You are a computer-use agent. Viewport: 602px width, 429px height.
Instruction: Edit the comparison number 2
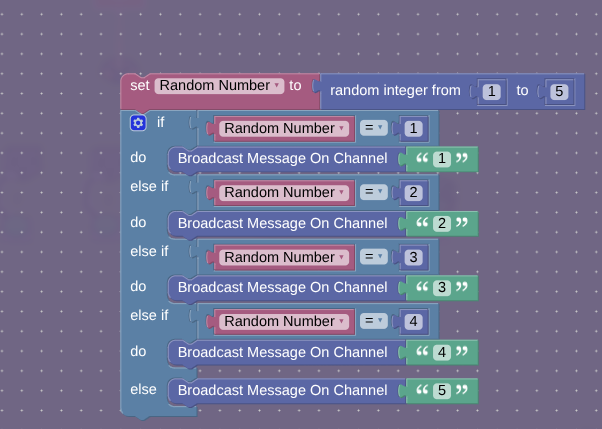(414, 192)
